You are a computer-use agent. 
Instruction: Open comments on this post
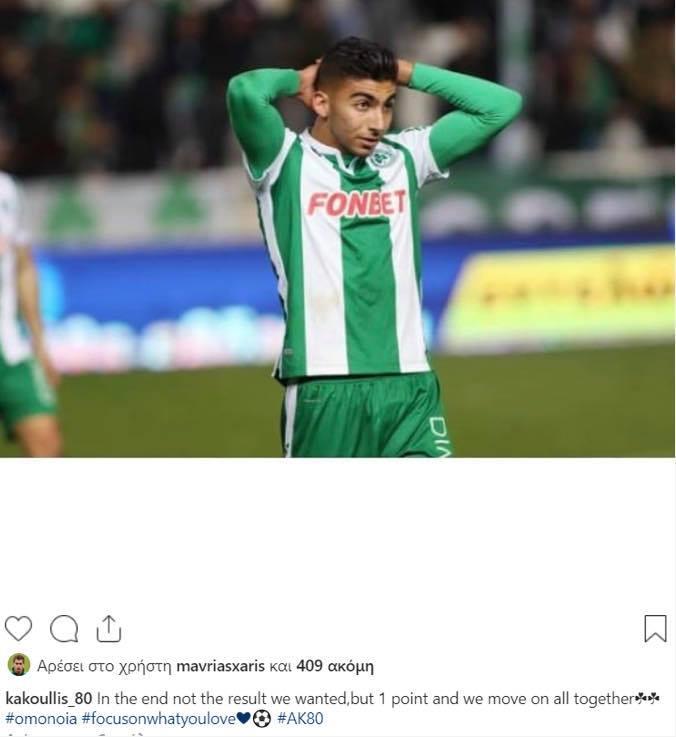pos(64,628)
